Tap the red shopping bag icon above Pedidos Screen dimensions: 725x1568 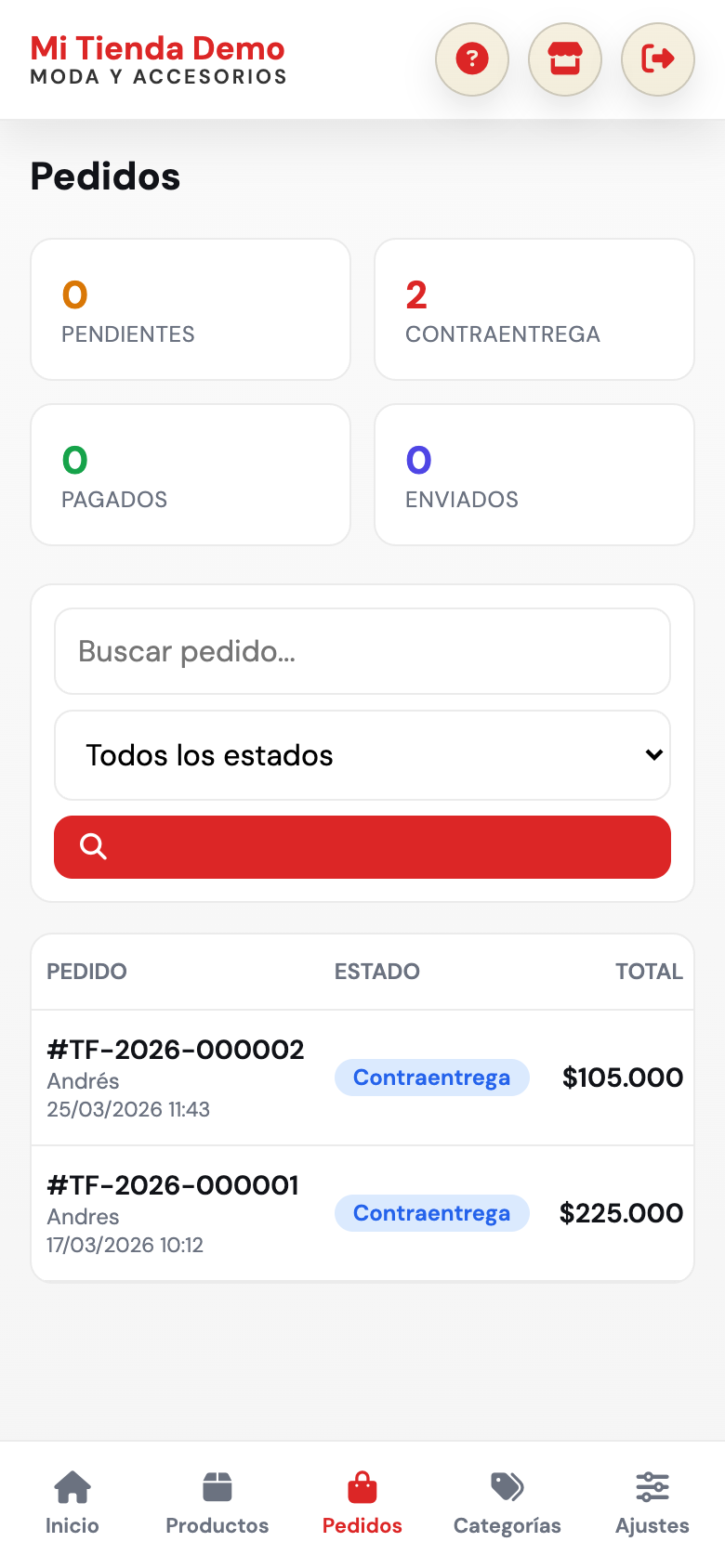[362, 1487]
